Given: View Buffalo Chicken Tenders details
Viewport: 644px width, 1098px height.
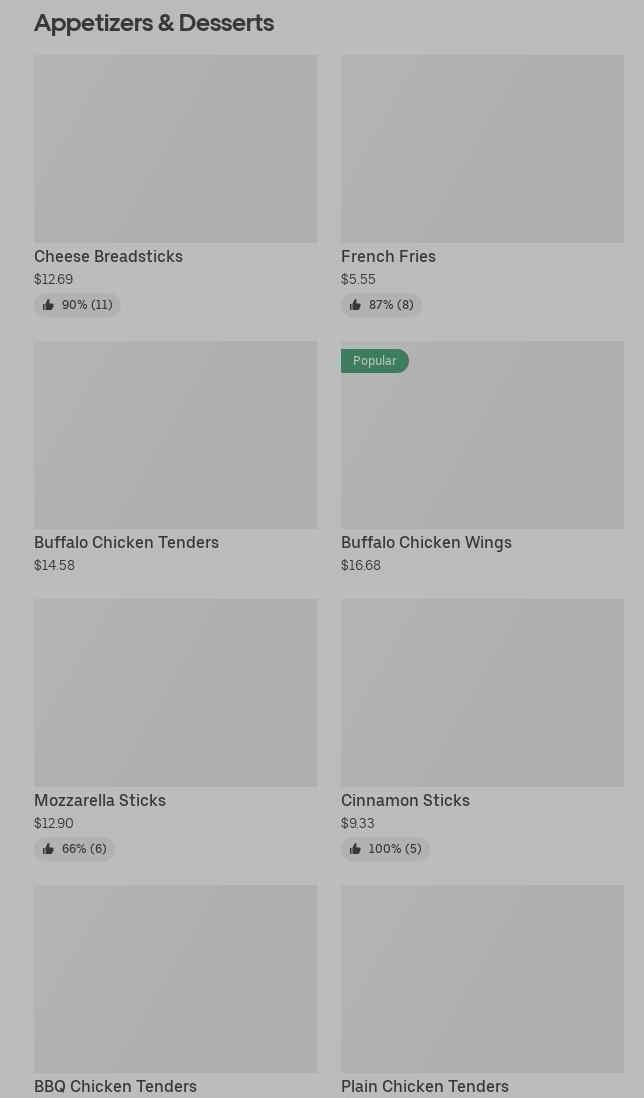Looking at the screenshot, I should coord(175,458).
